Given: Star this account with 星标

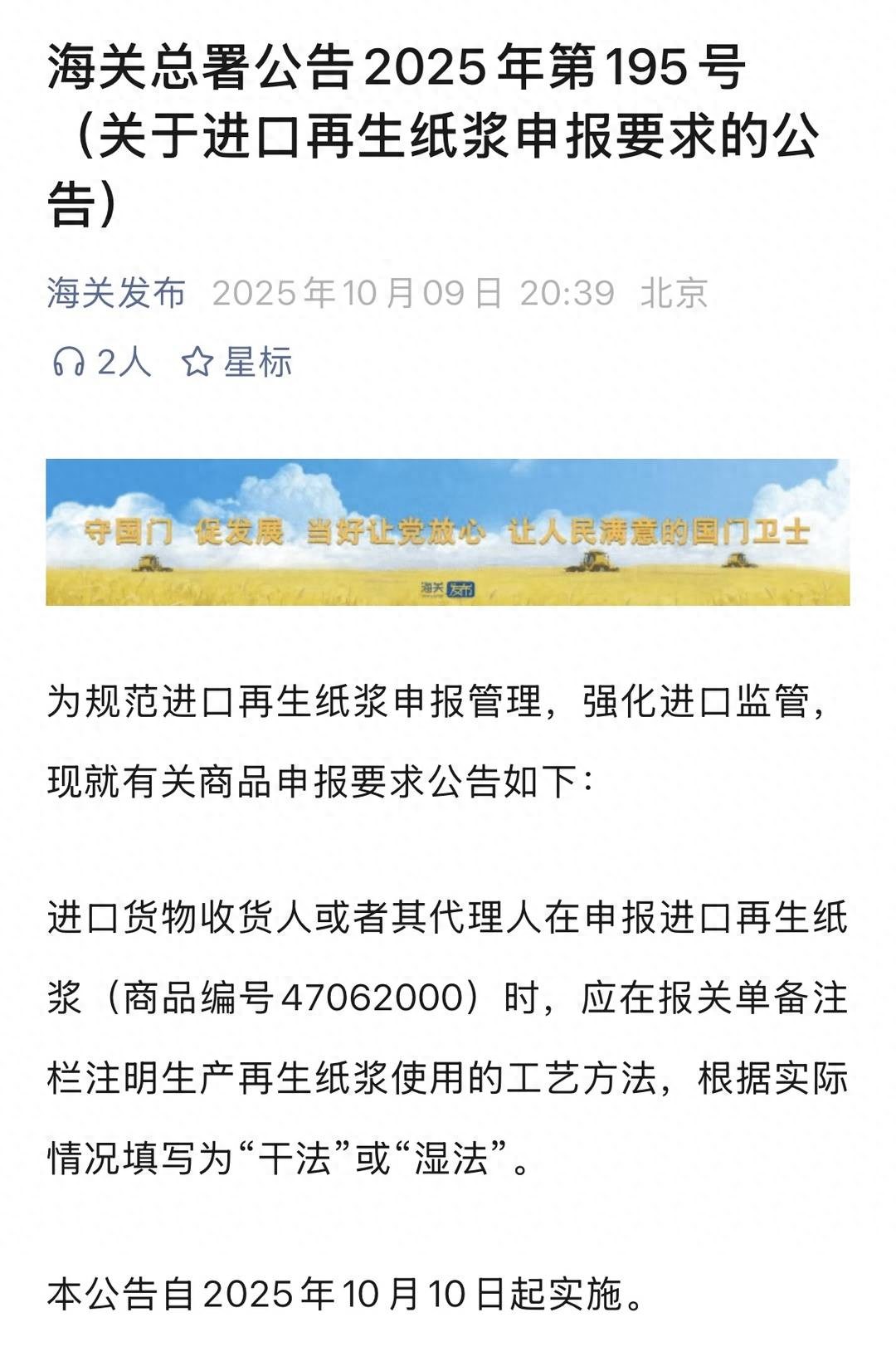Looking at the screenshot, I should pyautogui.click(x=237, y=363).
